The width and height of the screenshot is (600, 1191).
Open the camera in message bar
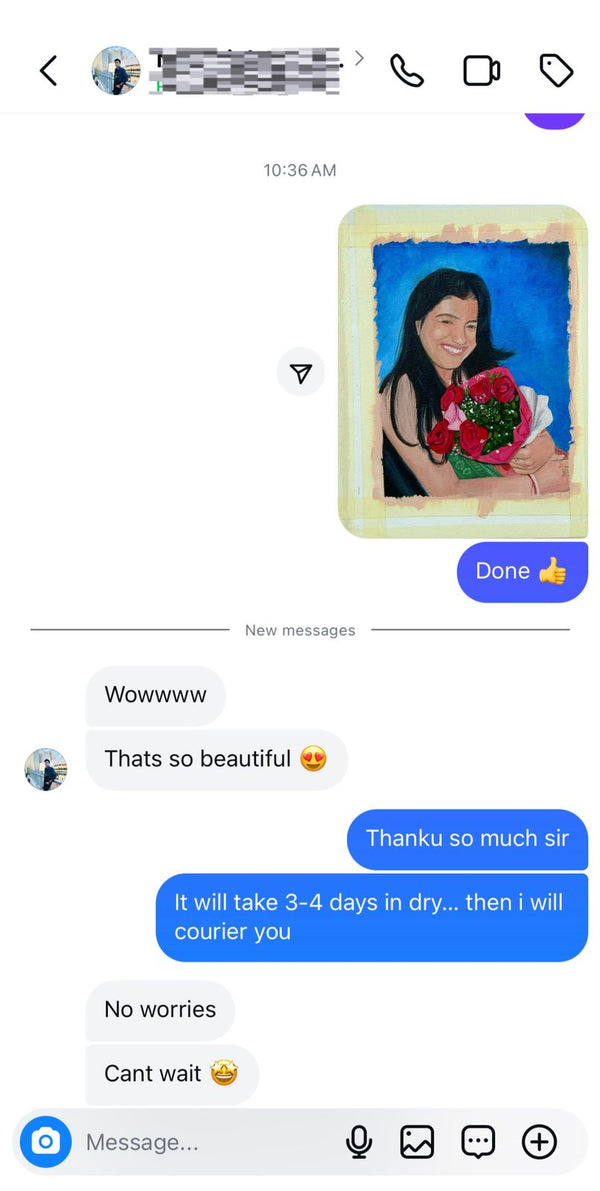(x=46, y=1141)
